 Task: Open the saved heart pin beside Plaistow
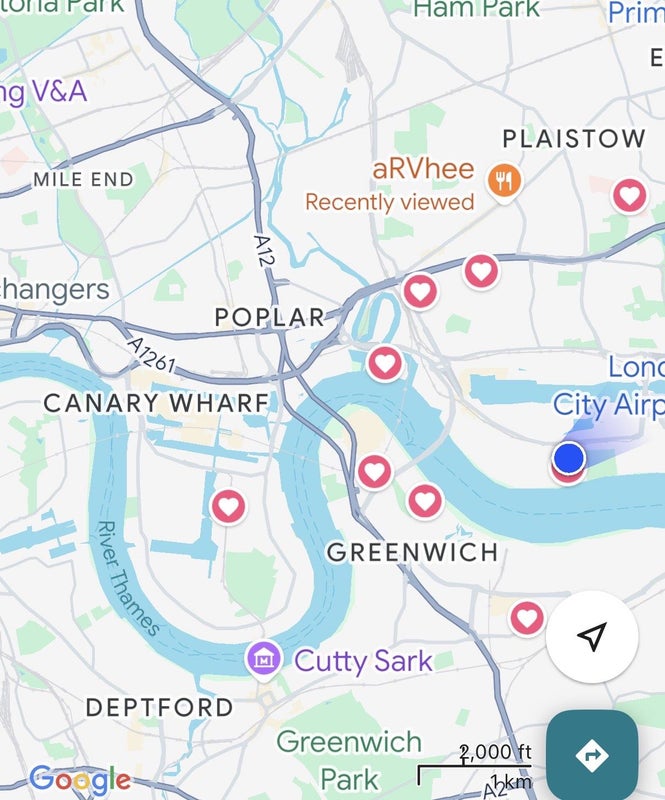pos(629,194)
